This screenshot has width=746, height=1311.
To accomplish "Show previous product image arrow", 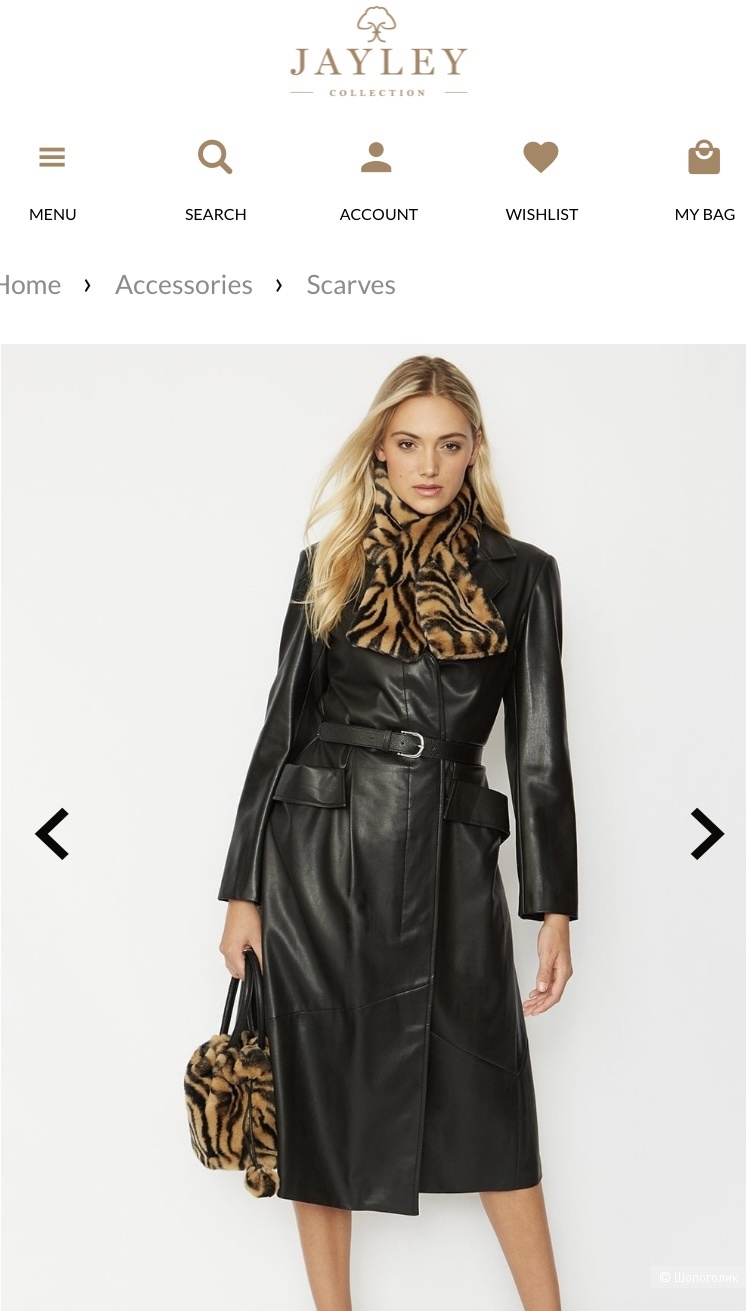I will [52, 834].
